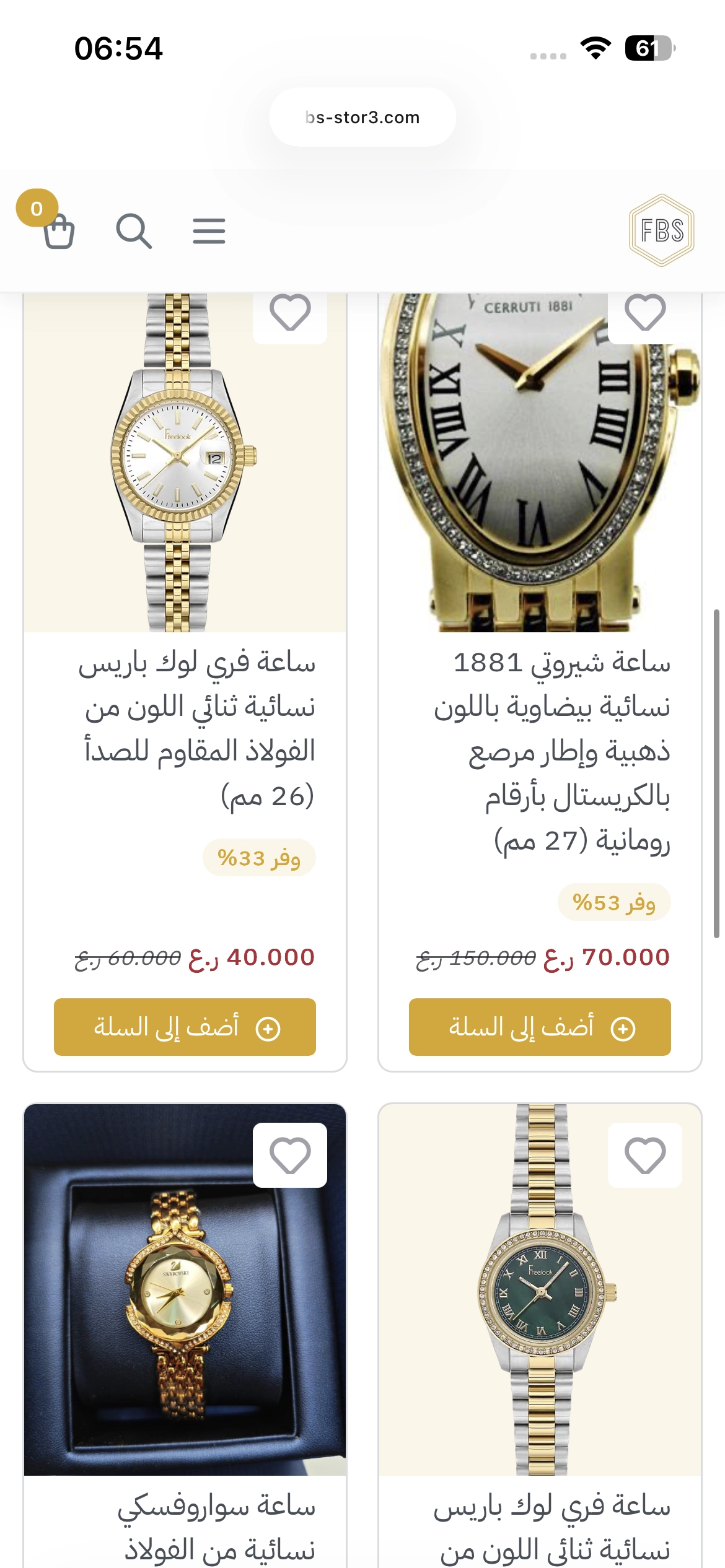725x1568 pixels.
Task: Expand the site menu via the three lines
Action: [208, 230]
